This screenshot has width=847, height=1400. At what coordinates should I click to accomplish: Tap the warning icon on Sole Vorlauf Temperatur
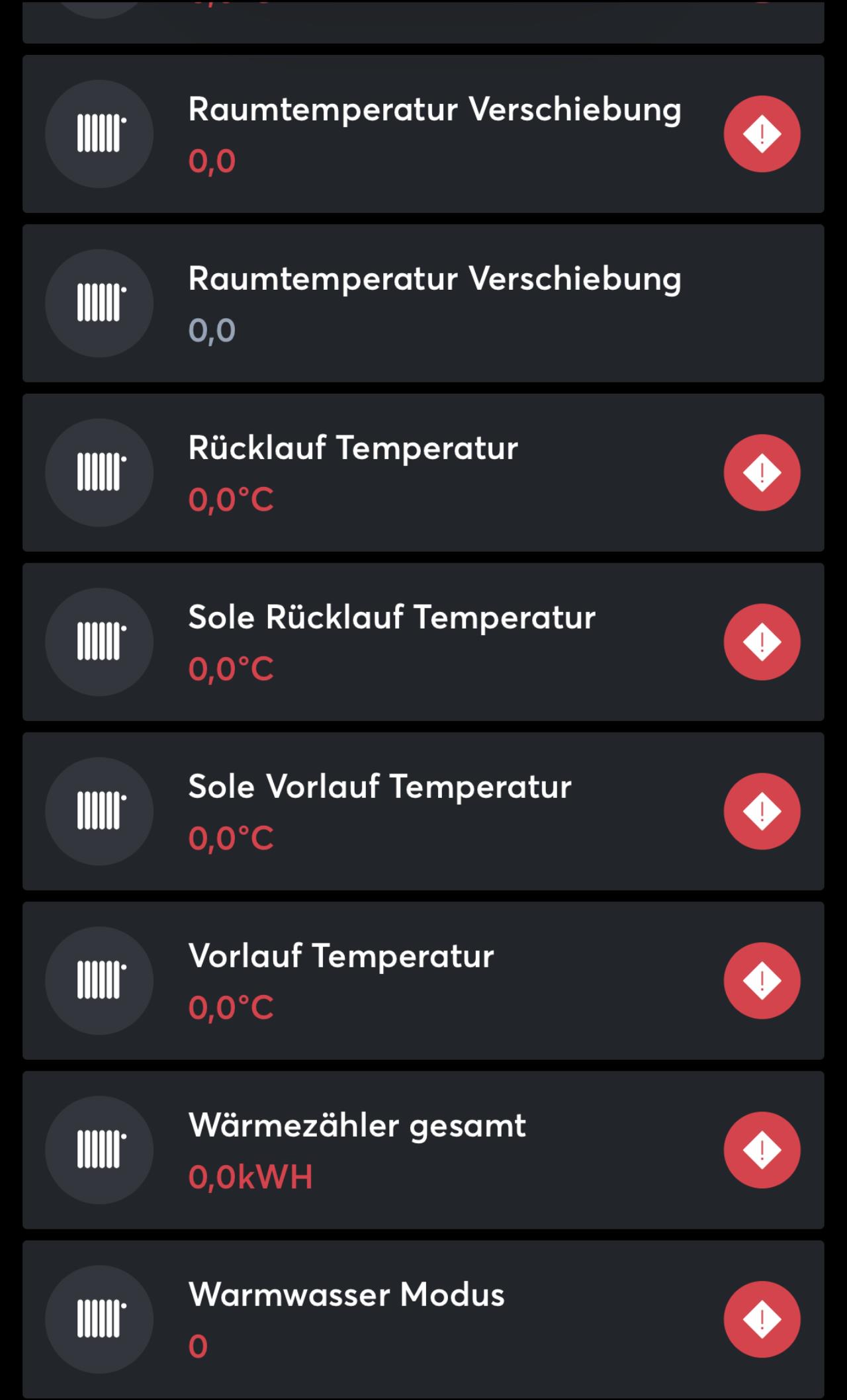point(762,811)
